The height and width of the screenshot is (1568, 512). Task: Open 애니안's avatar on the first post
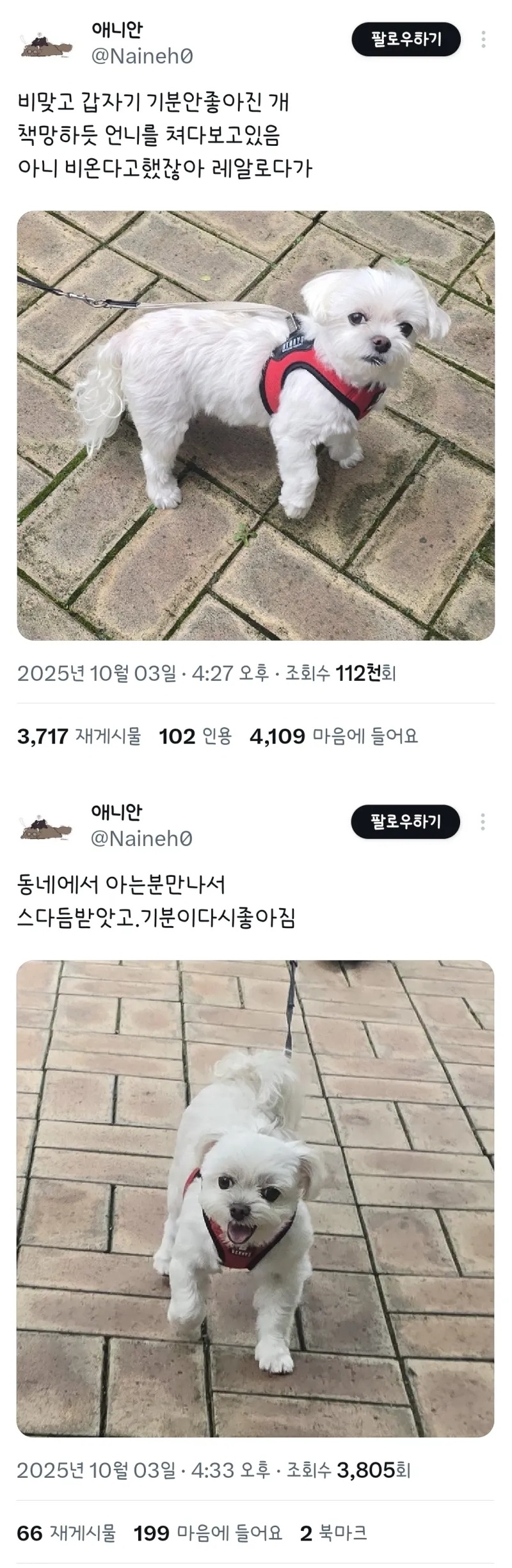point(45,44)
